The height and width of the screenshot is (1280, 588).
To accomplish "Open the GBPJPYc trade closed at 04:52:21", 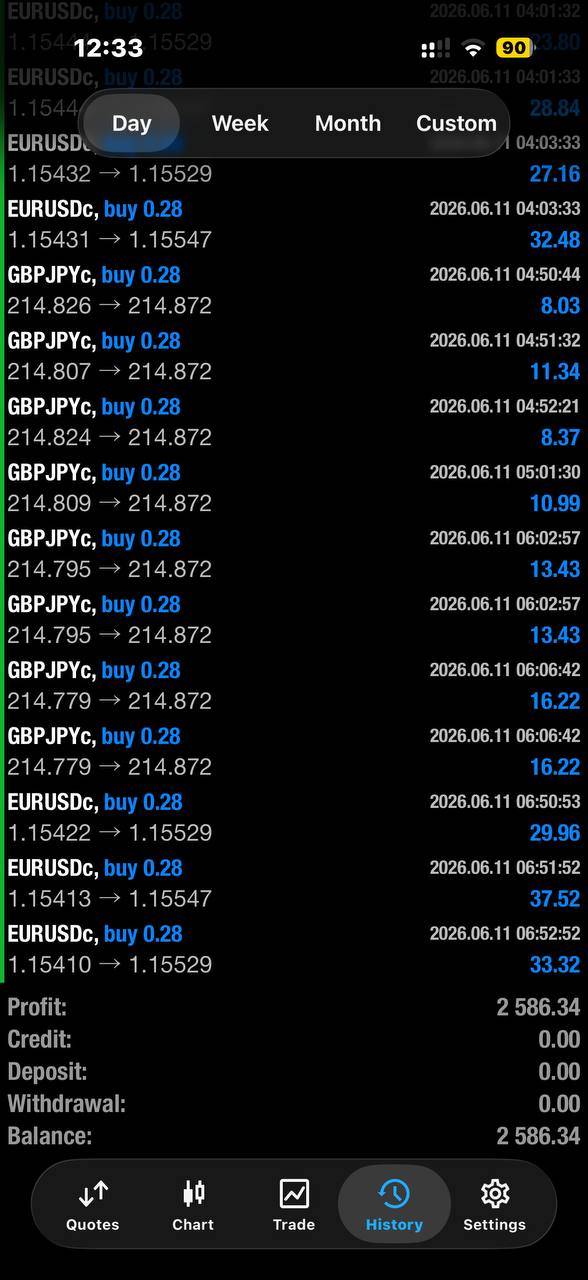I will [294, 422].
